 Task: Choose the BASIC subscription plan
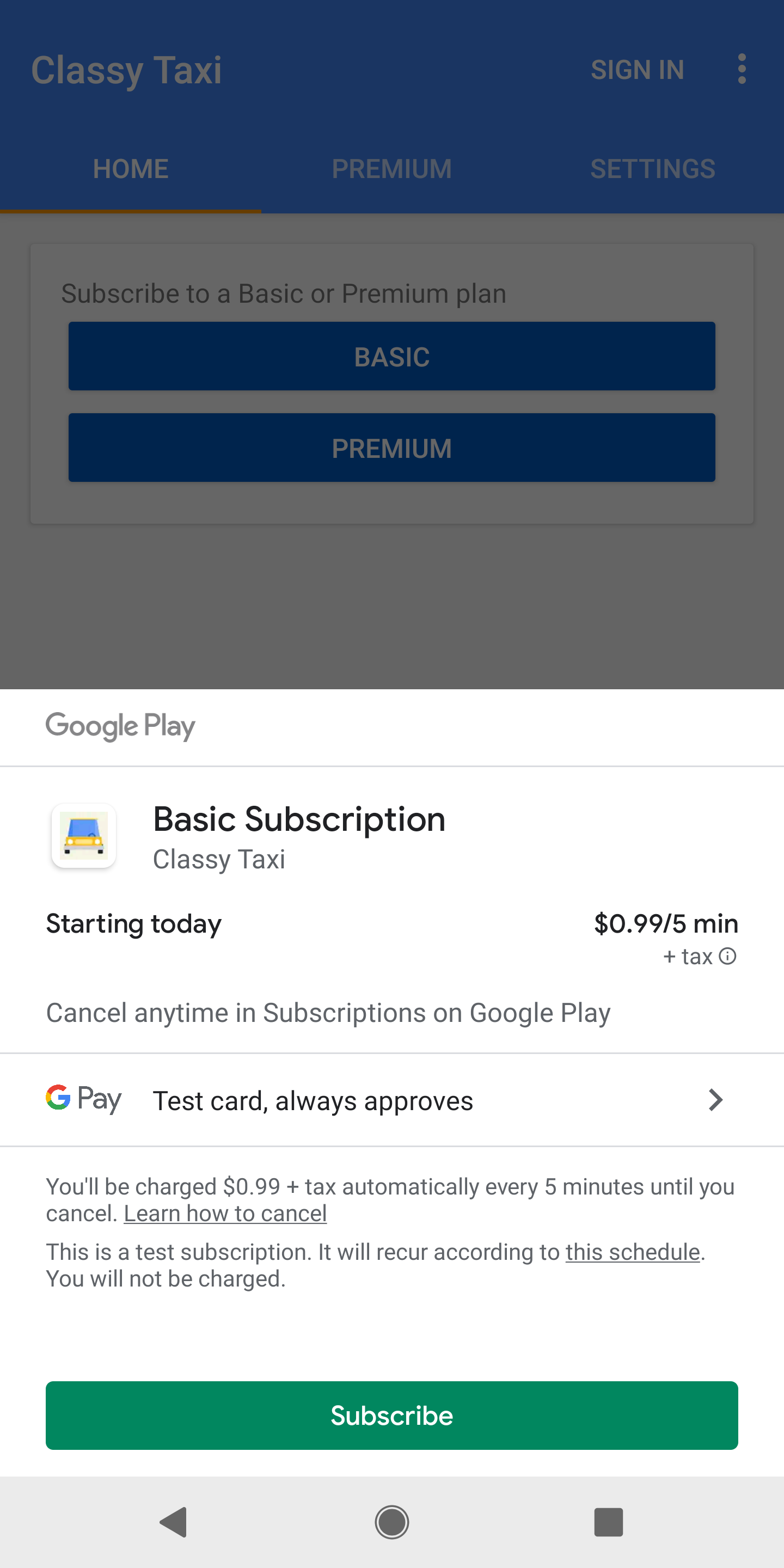391,356
